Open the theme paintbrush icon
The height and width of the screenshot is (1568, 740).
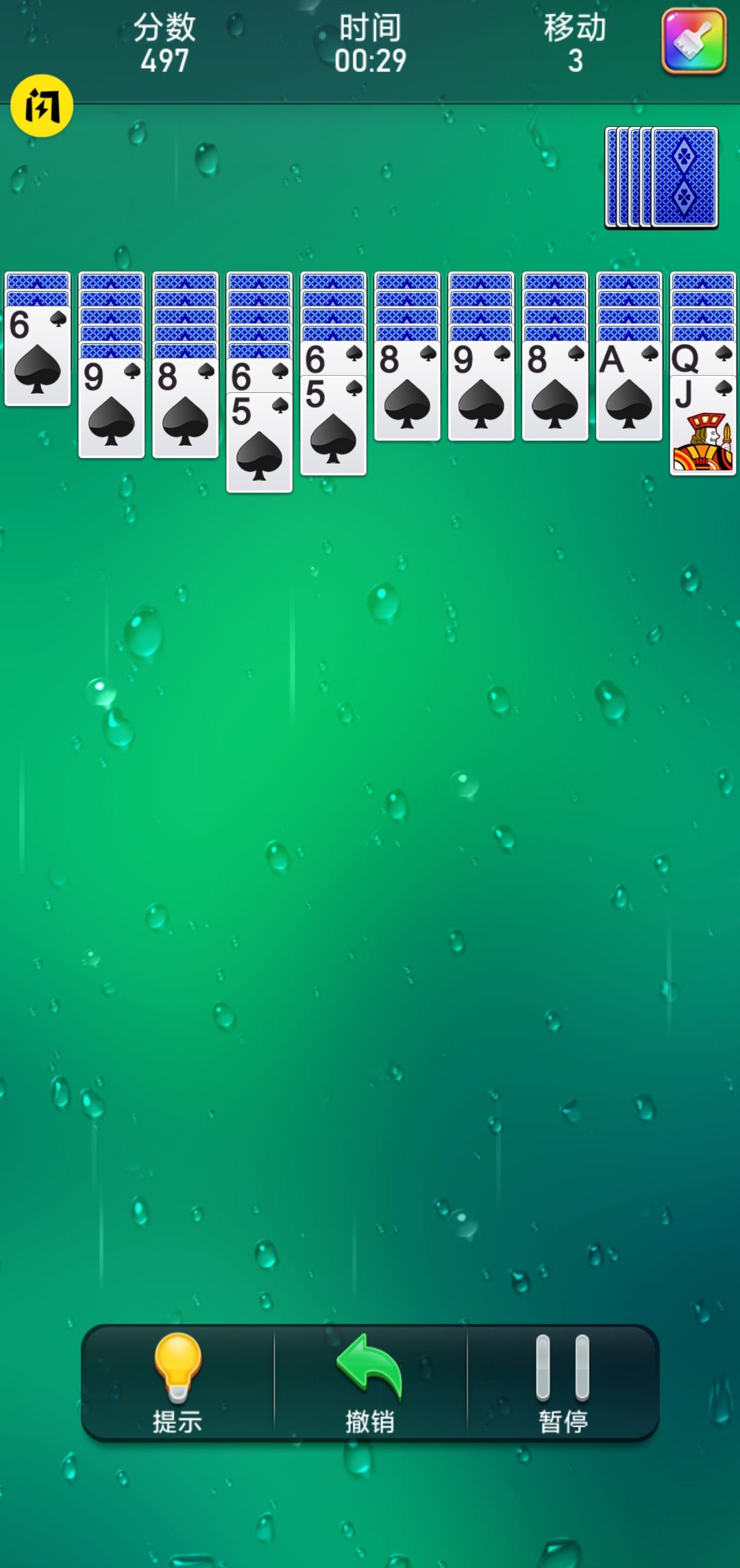coord(693,41)
